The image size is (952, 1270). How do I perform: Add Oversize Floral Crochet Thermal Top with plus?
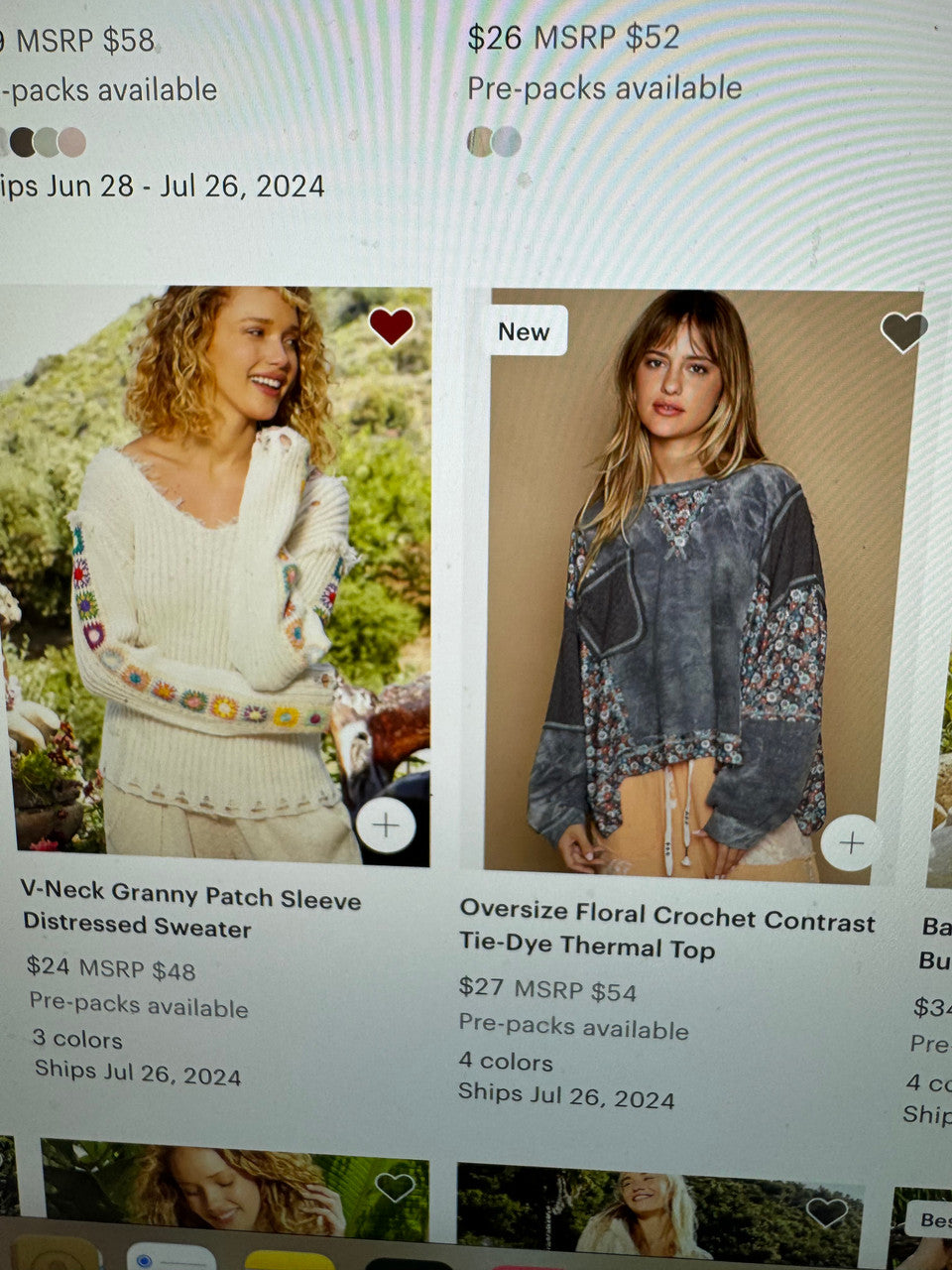coord(850,843)
